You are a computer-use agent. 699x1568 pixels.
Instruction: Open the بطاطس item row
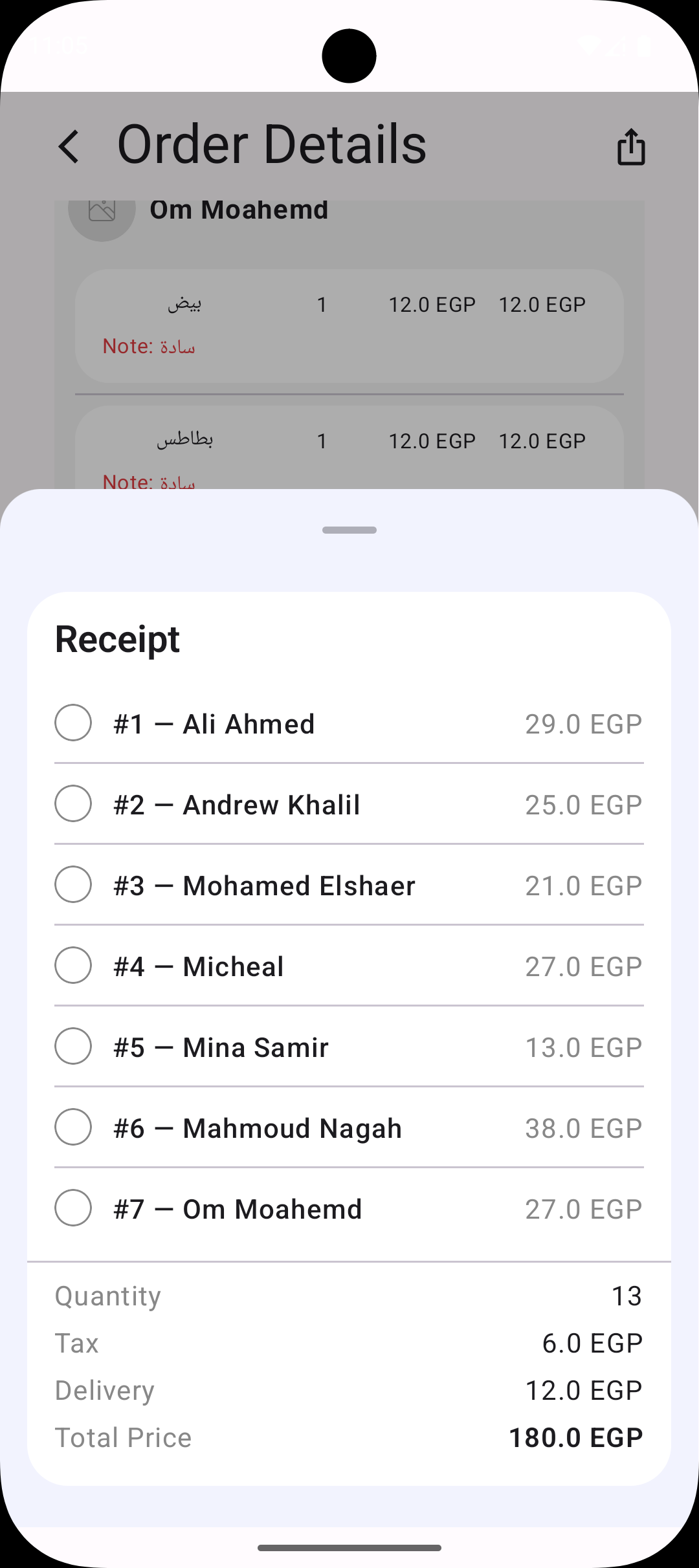[349, 441]
